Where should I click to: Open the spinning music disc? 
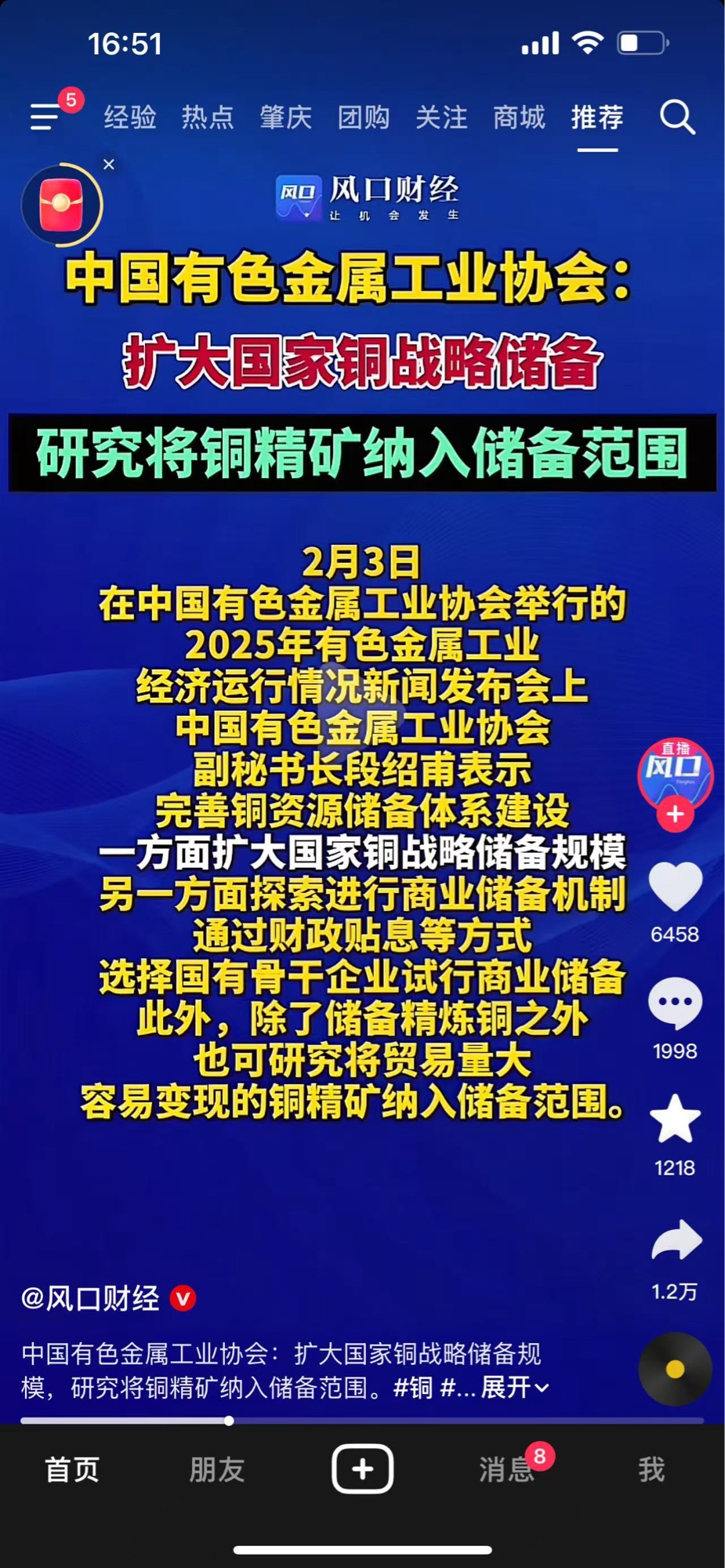tap(675, 1369)
